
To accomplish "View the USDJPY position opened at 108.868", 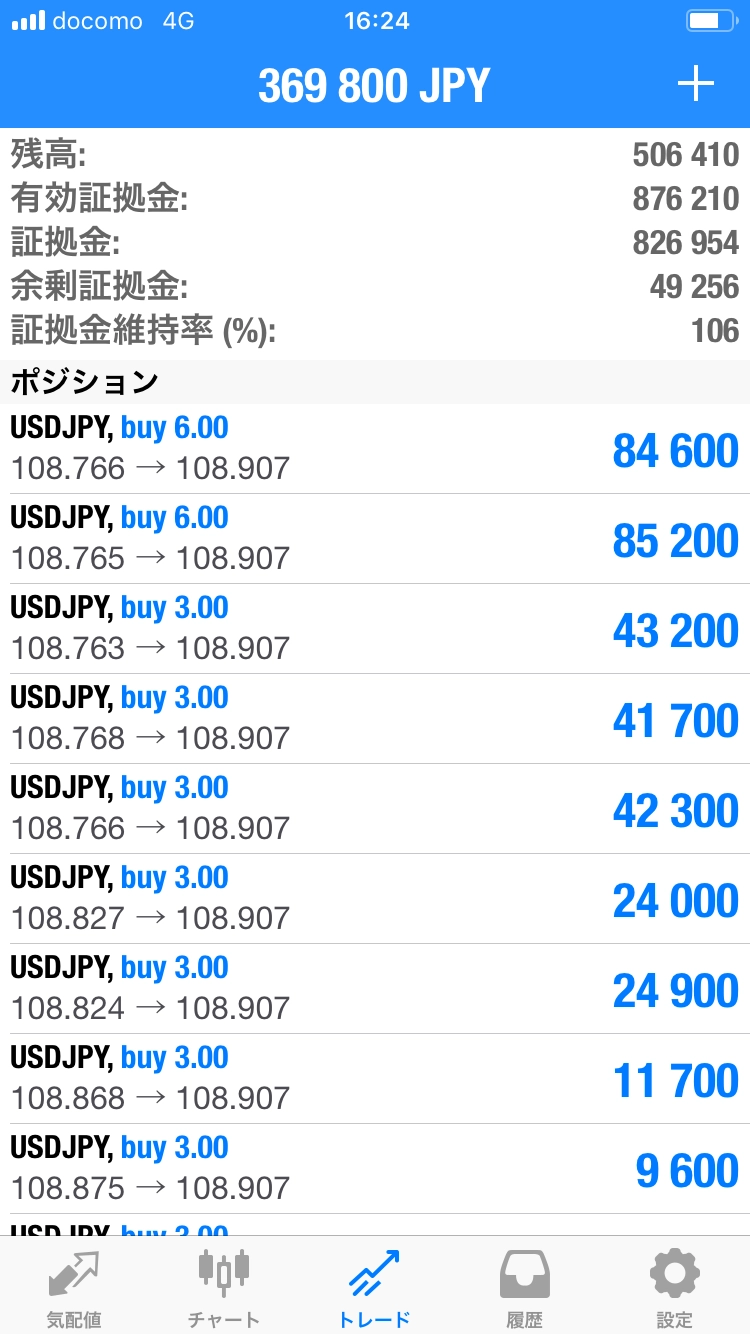I will pos(375,1079).
